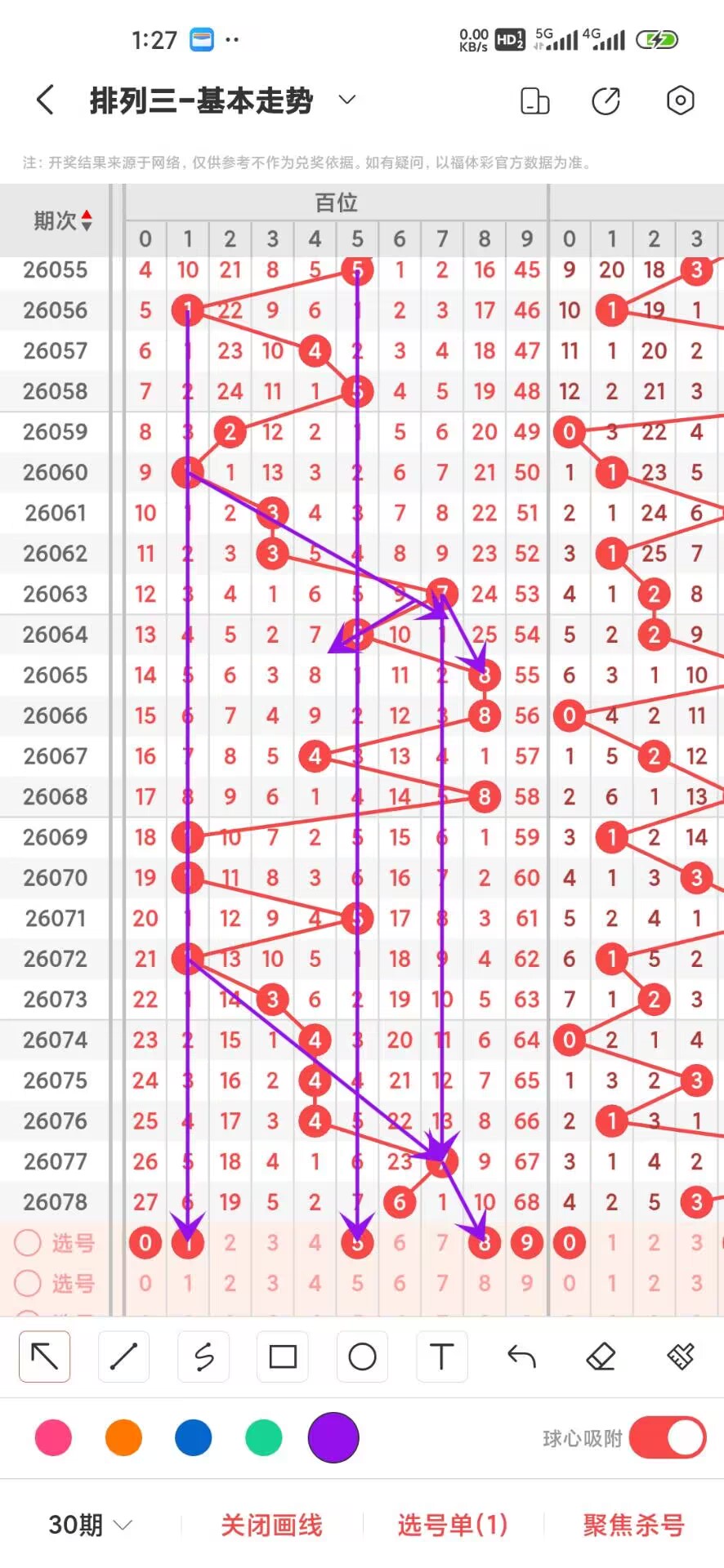Select the eraser tool
This screenshot has width=724, height=1568.
[601, 1356]
